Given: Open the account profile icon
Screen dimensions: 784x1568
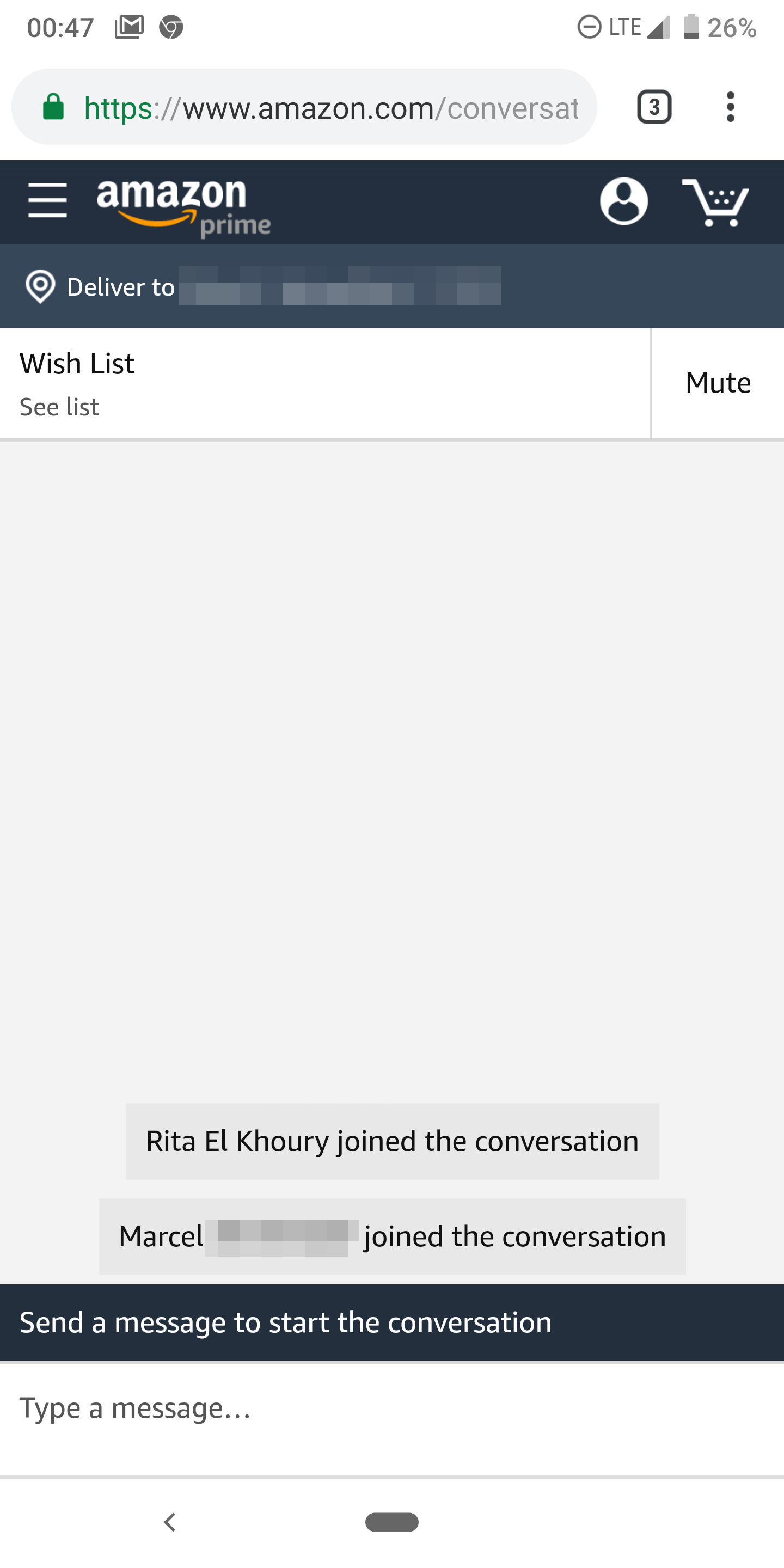Looking at the screenshot, I should 624,201.
